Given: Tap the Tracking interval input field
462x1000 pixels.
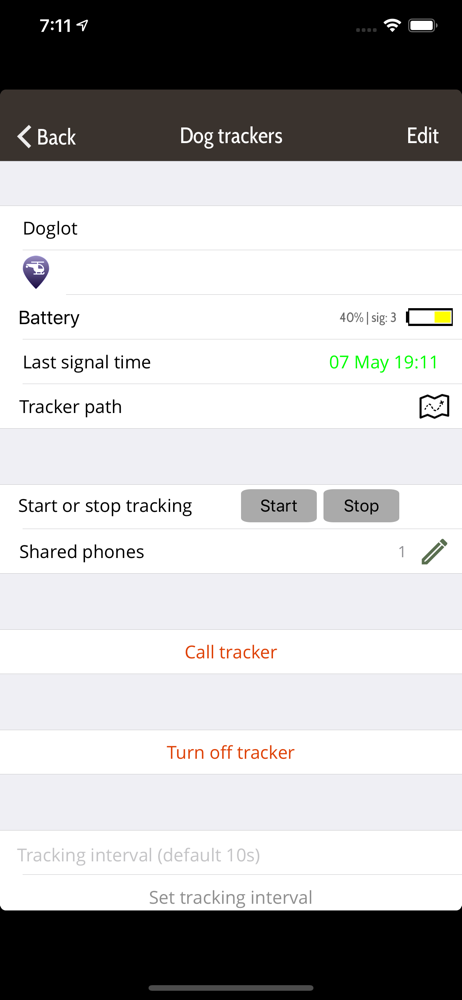Looking at the screenshot, I should [x=231, y=855].
